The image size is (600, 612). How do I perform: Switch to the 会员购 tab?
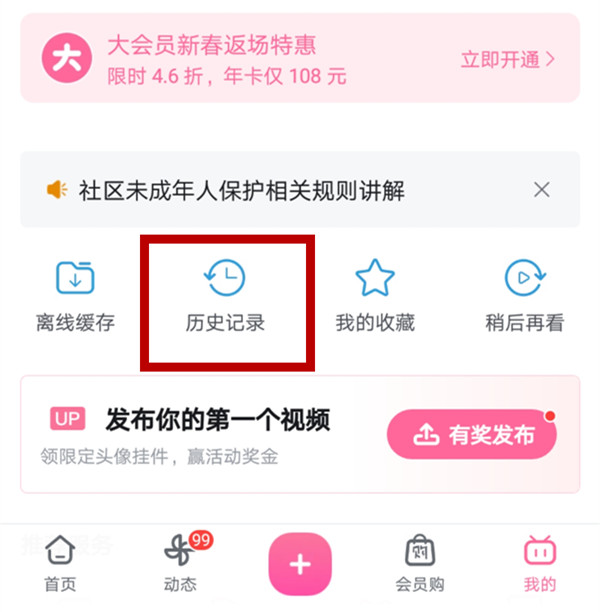pos(419,563)
